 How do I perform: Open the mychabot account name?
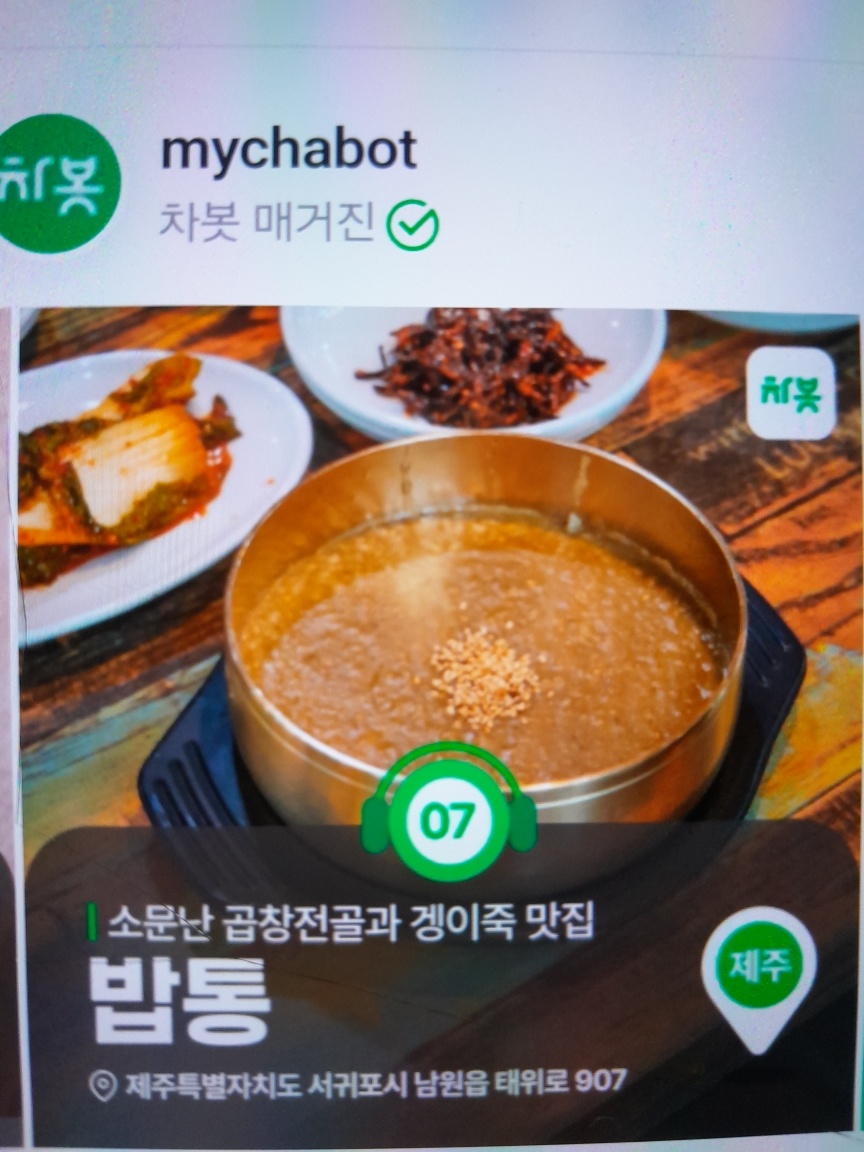point(289,150)
